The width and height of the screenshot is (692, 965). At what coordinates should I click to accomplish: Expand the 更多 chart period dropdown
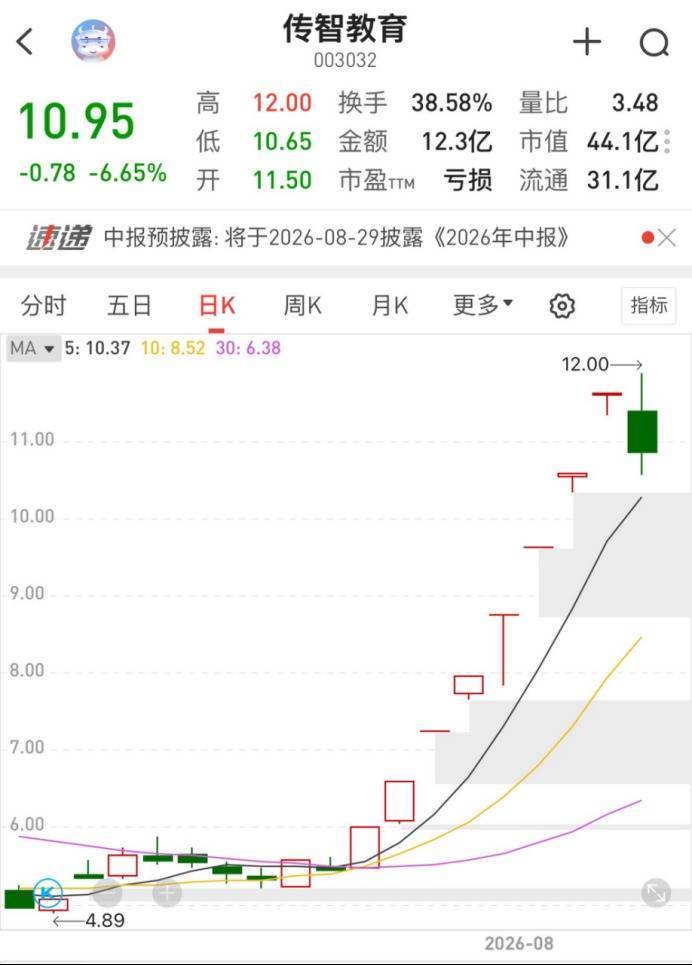[x=483, y=304]
